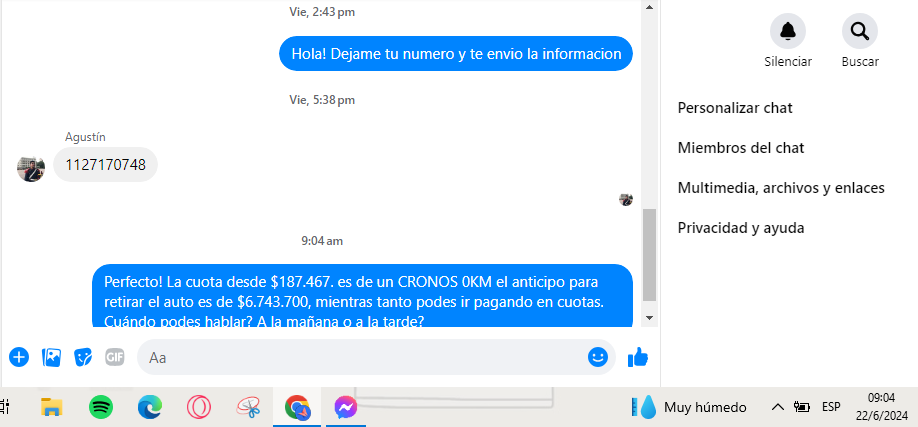This screenshot has width=918, height=427.
Task: Expand Miembros del chat
Action: click(x=741, y=148)
